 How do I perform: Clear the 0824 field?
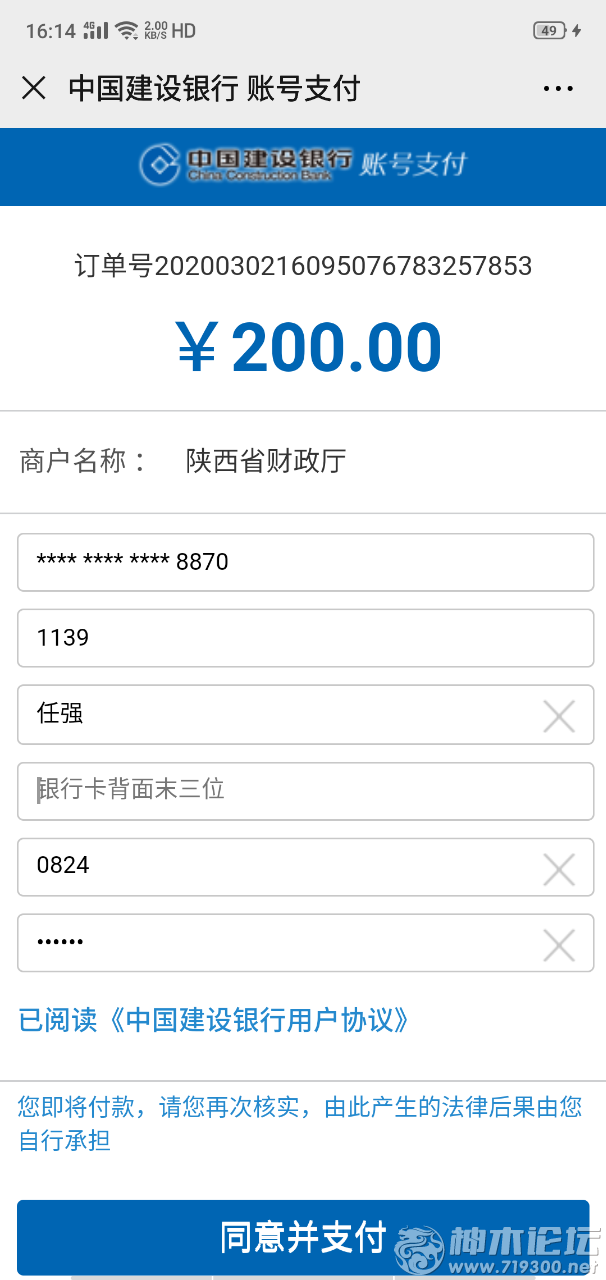pyautogui.click(x=558, y=869)
